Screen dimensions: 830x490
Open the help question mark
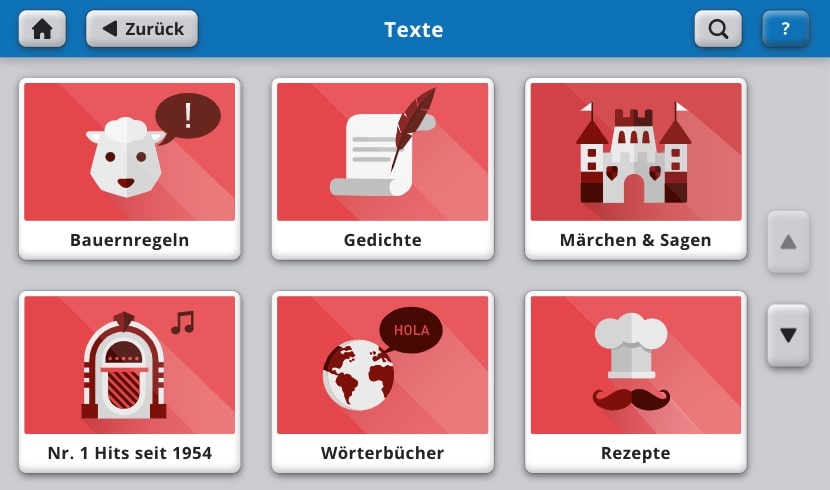(x=785, y=29)
